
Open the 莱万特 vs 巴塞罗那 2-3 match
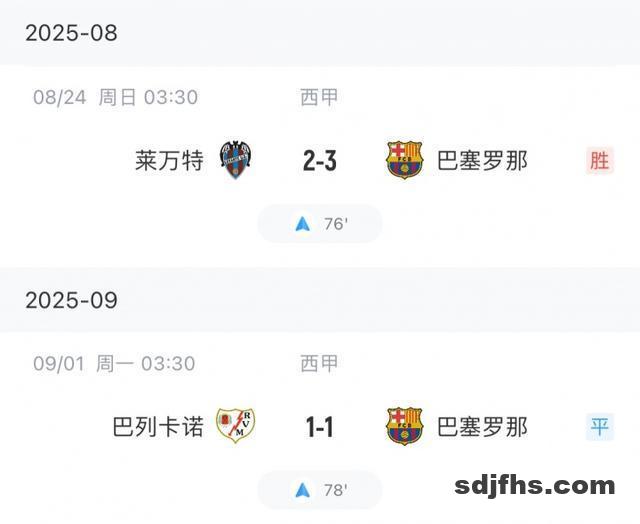tap(320, 160)
